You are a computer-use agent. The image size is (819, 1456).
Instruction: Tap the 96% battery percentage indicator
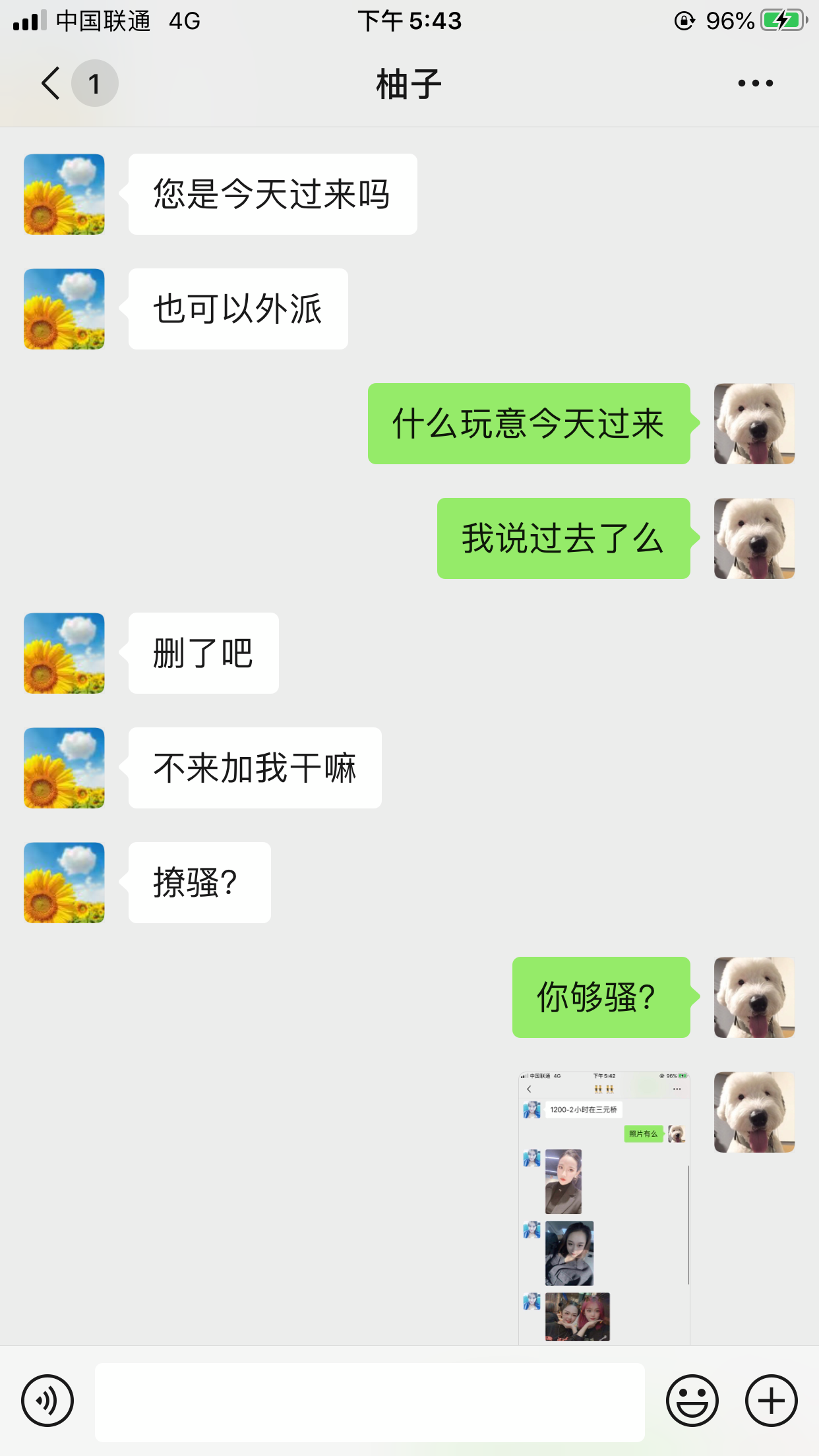coord(729,21)
